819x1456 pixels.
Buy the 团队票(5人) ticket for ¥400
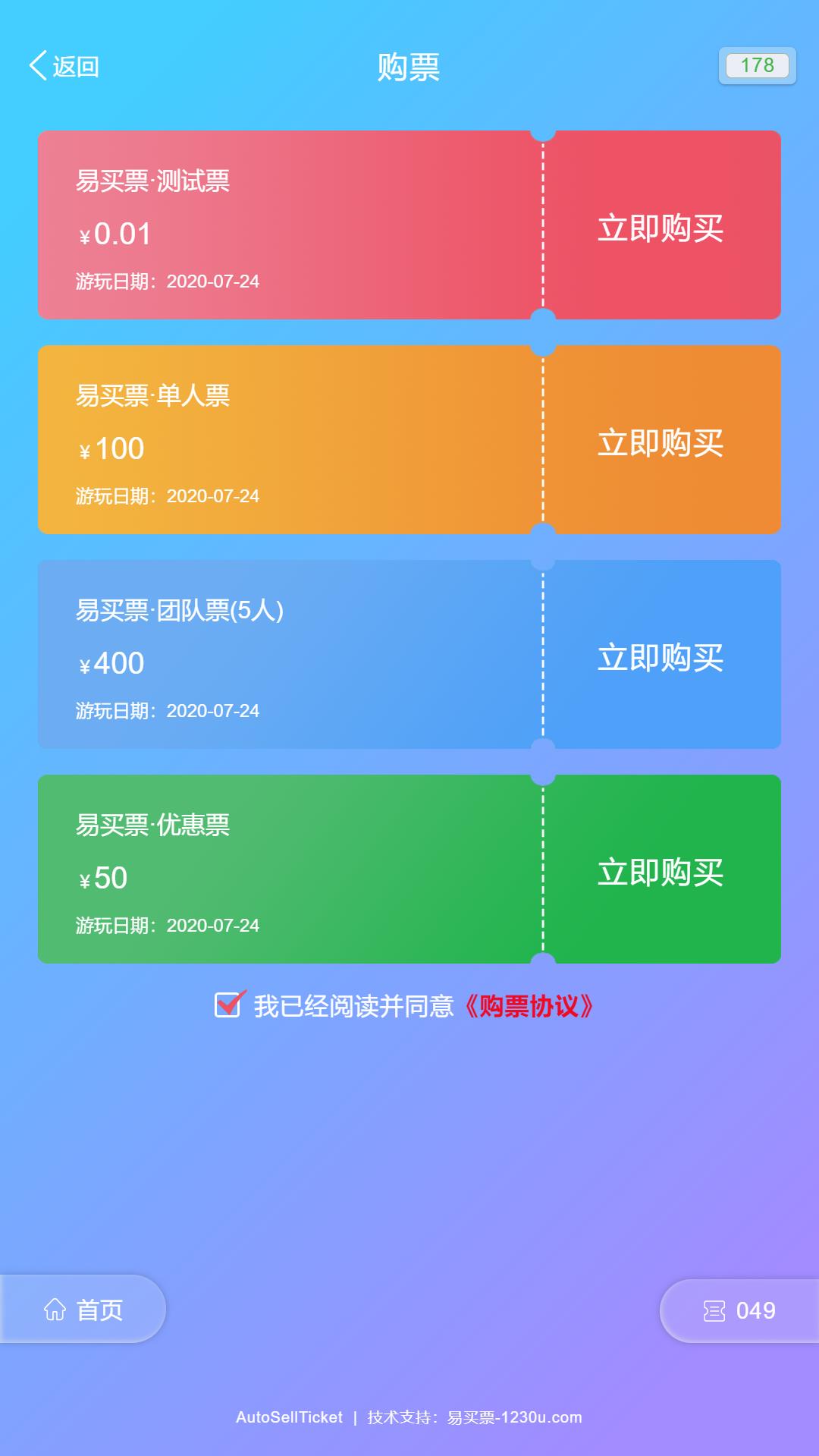click(x=661, y=657)
